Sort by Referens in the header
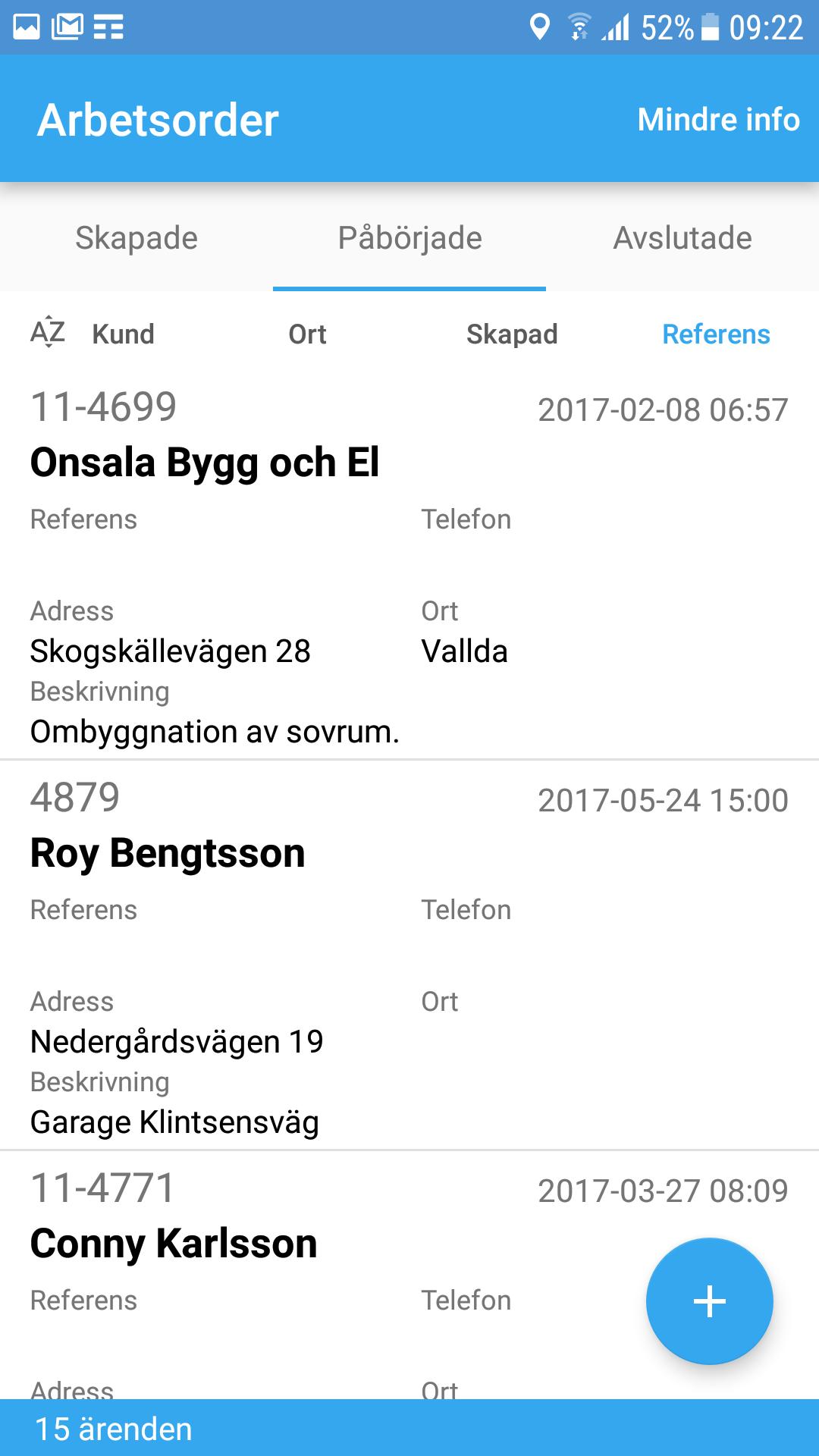 (x=716, y=334)
